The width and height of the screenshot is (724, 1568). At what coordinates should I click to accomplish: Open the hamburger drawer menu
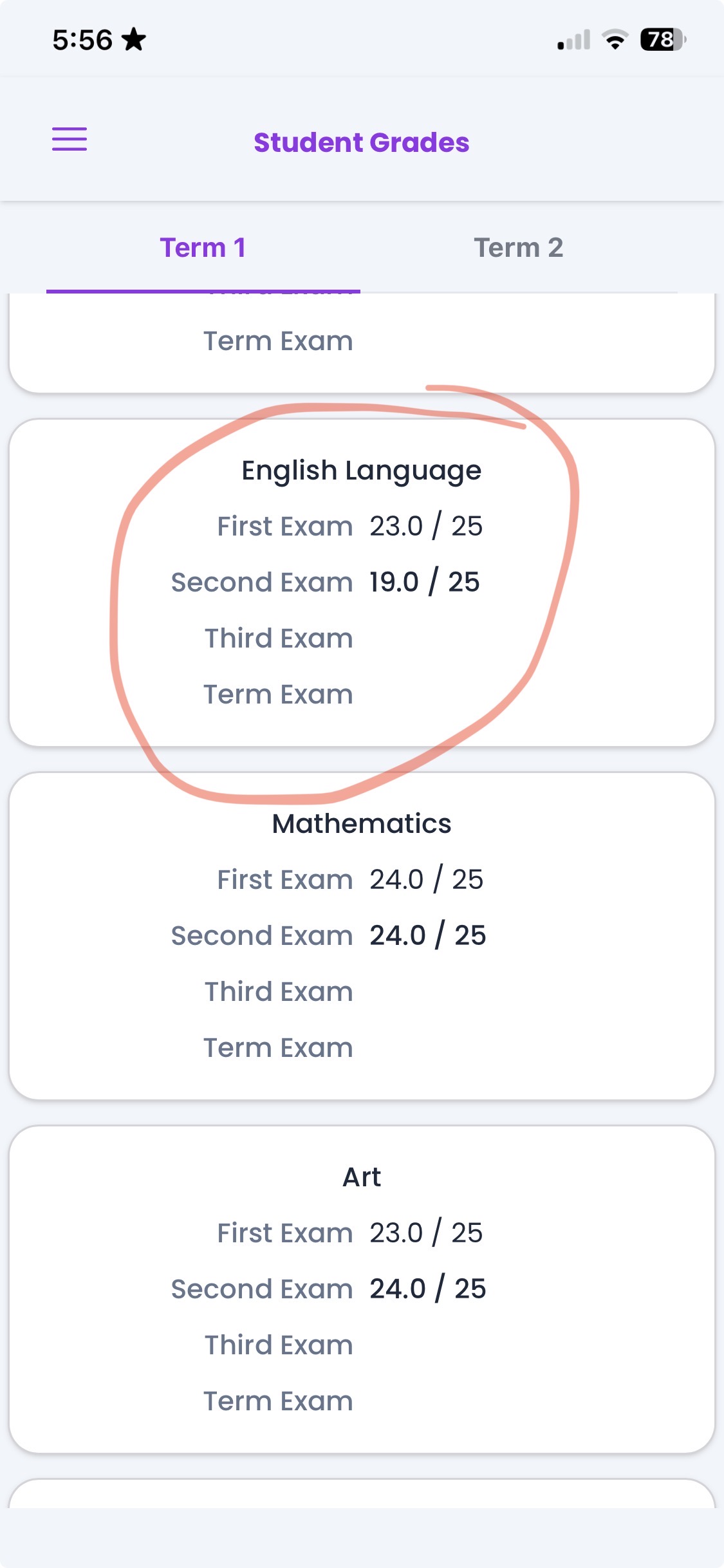[70, 139]
